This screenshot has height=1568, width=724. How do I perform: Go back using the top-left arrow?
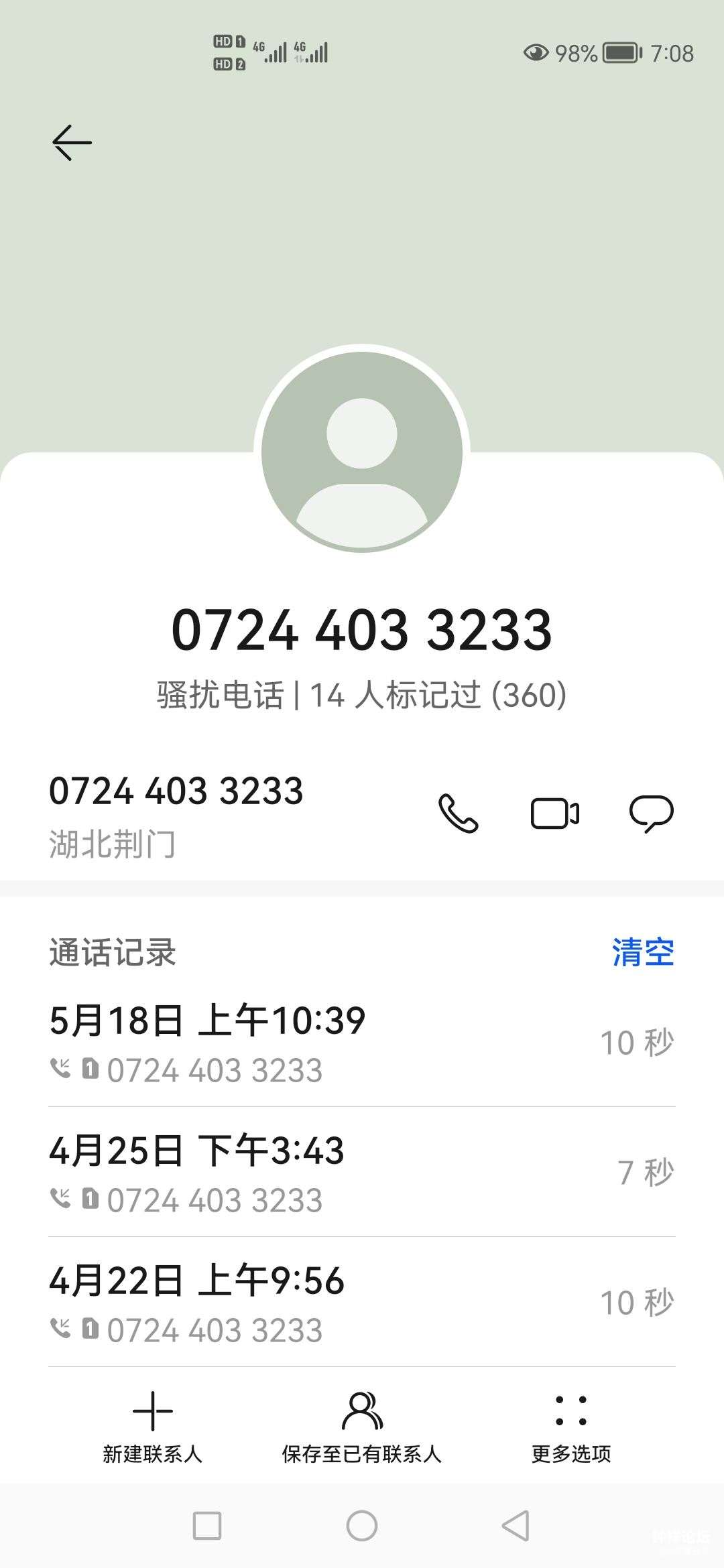point(72,143)
